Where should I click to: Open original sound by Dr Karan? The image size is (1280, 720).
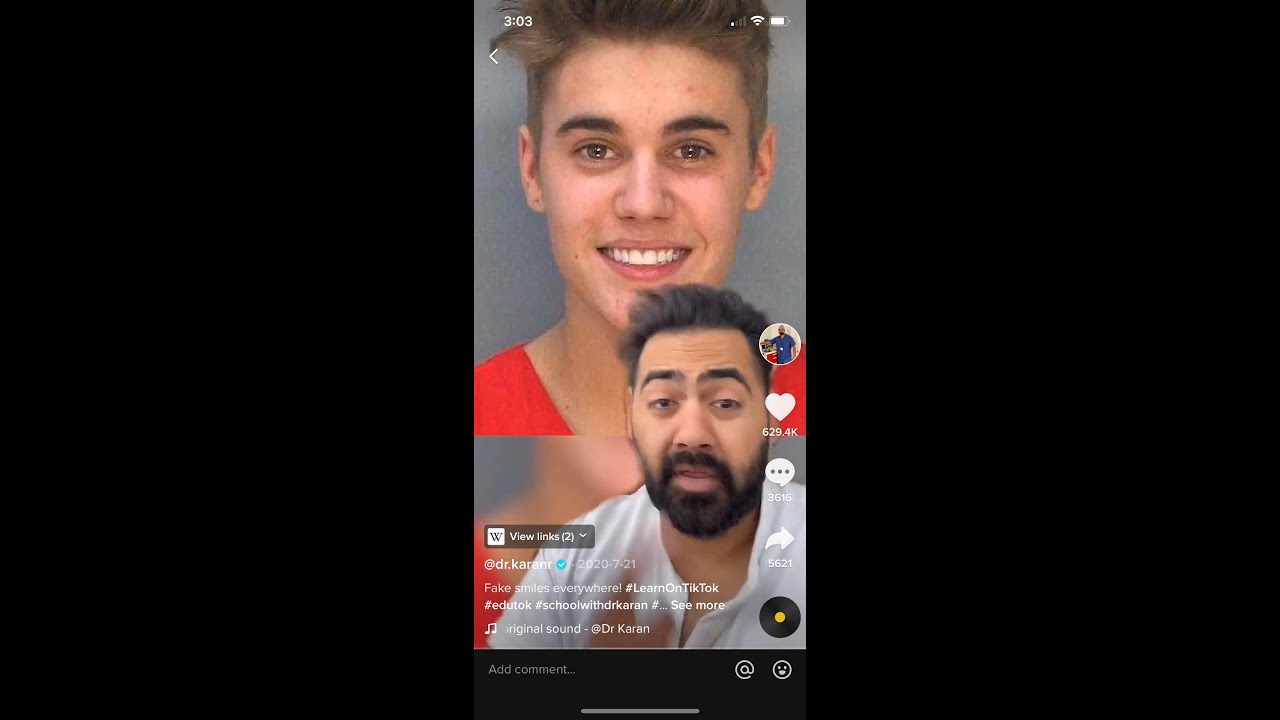[x=578, y=629]
